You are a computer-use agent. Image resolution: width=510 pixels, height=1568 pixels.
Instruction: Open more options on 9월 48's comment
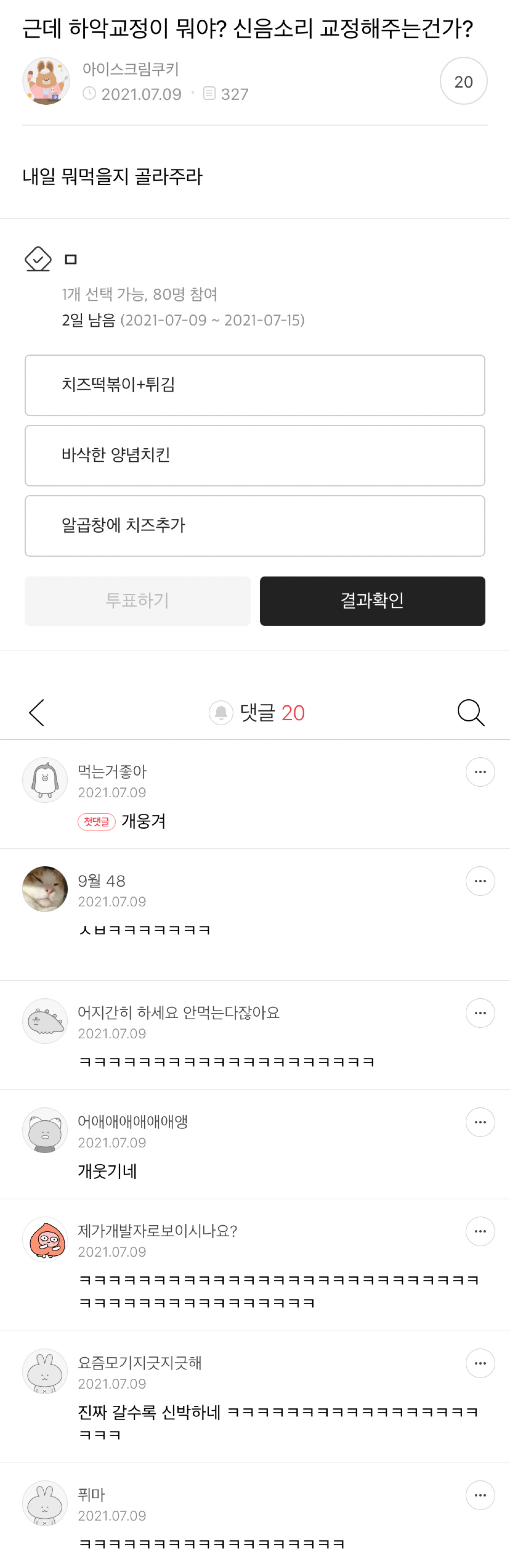click(x=480, y=881)
